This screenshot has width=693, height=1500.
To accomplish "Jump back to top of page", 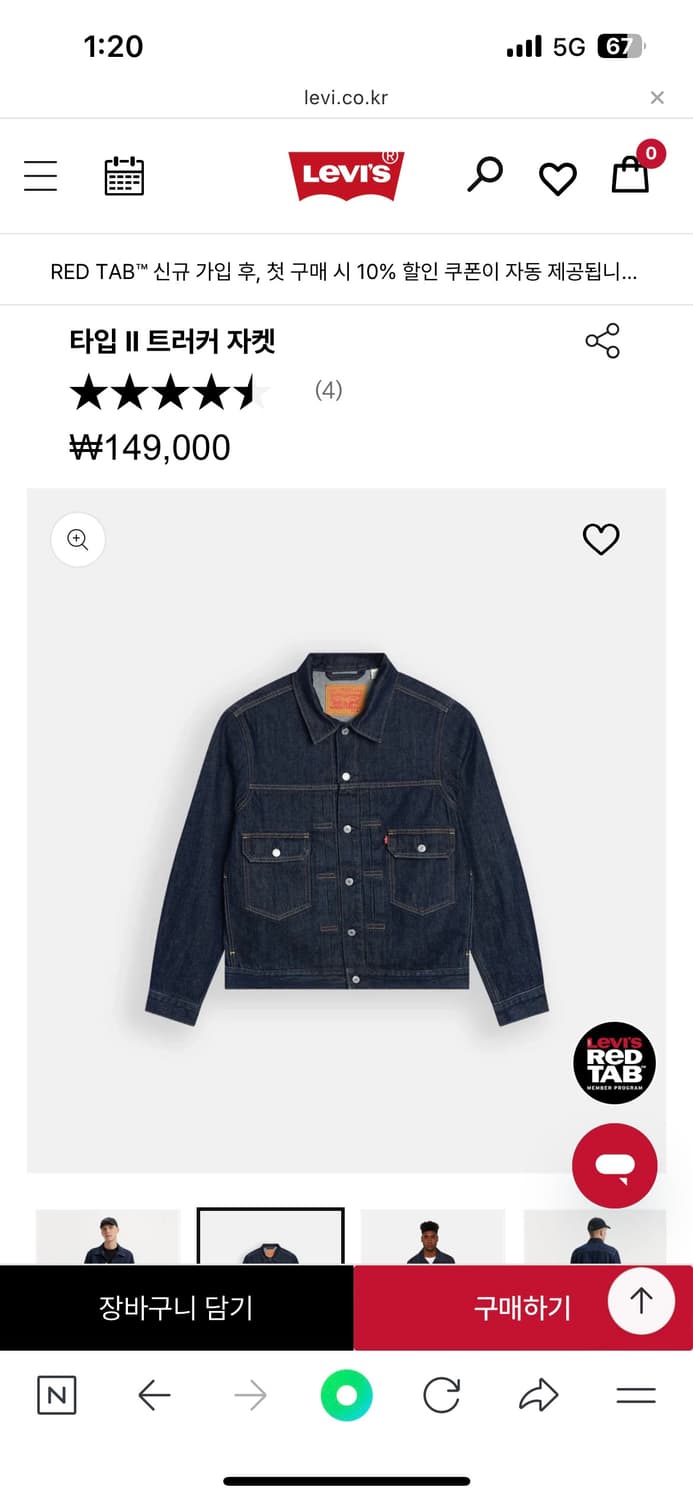I will (641, 1301).
